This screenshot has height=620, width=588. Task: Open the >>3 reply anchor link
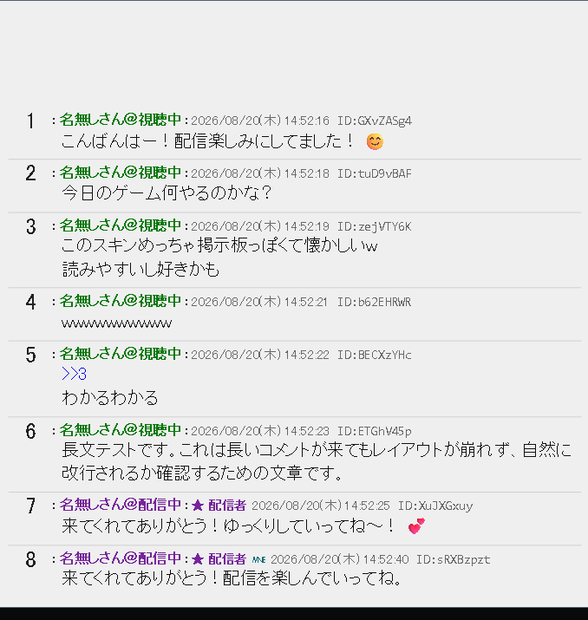pyautogui.click(x=74, y=374)
